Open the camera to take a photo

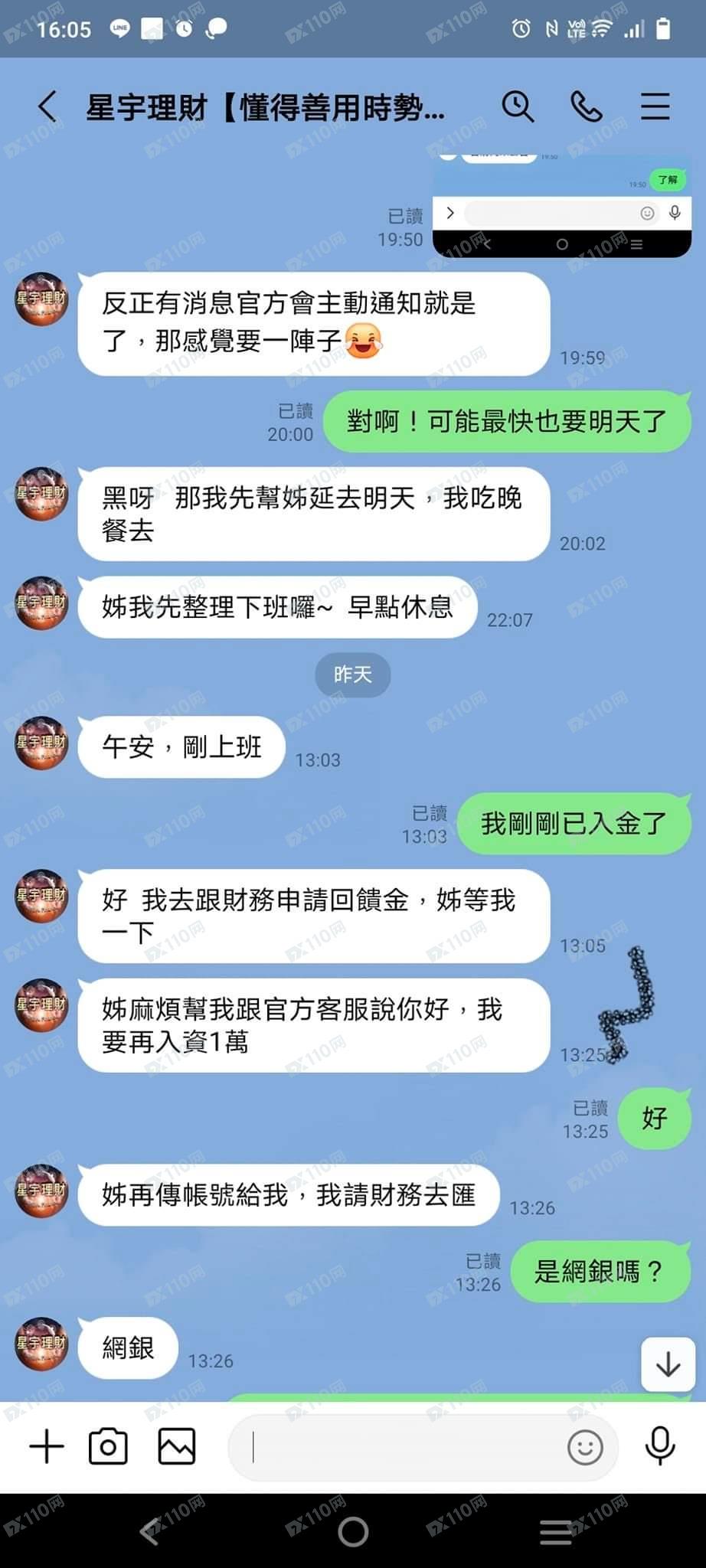108,1447
